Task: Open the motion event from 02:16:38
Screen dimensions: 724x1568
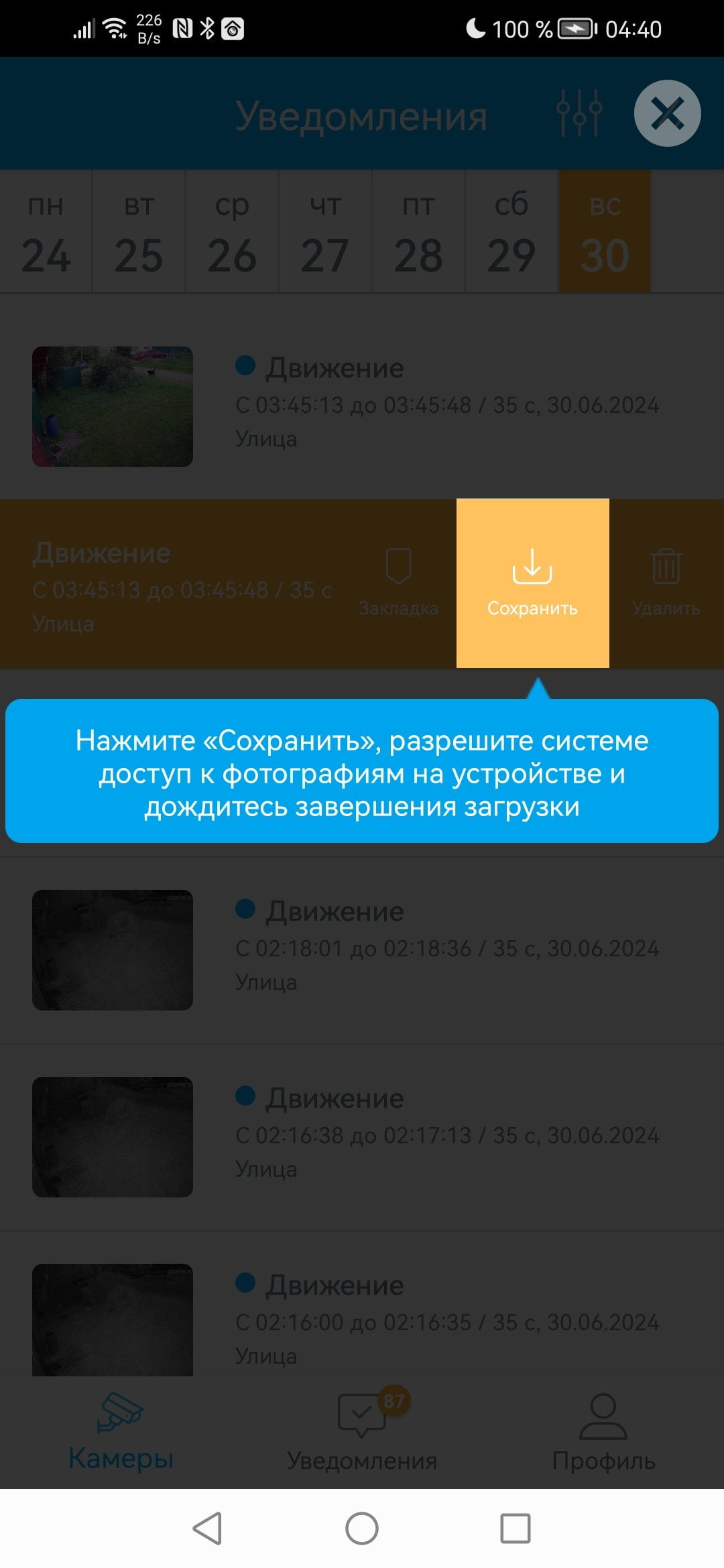Action: 362,1137
